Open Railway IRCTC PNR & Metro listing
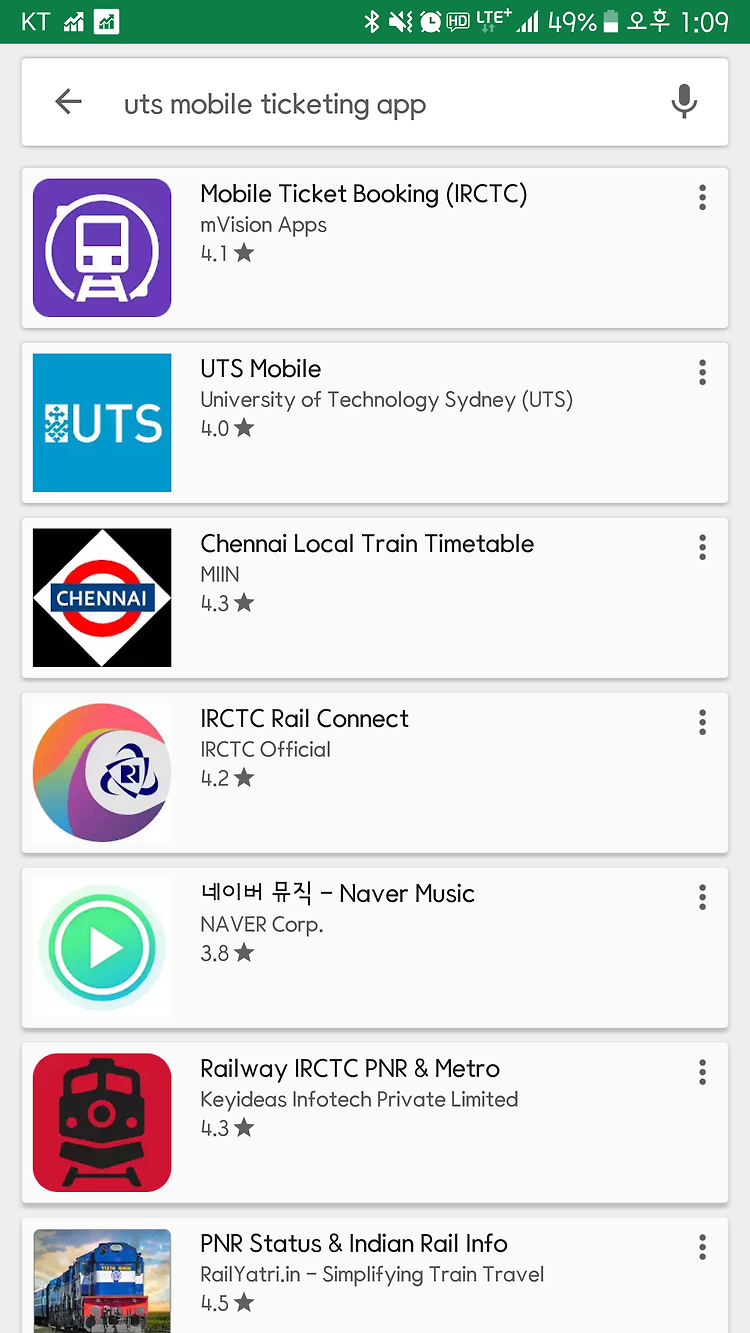 [x=375, y=1123]
